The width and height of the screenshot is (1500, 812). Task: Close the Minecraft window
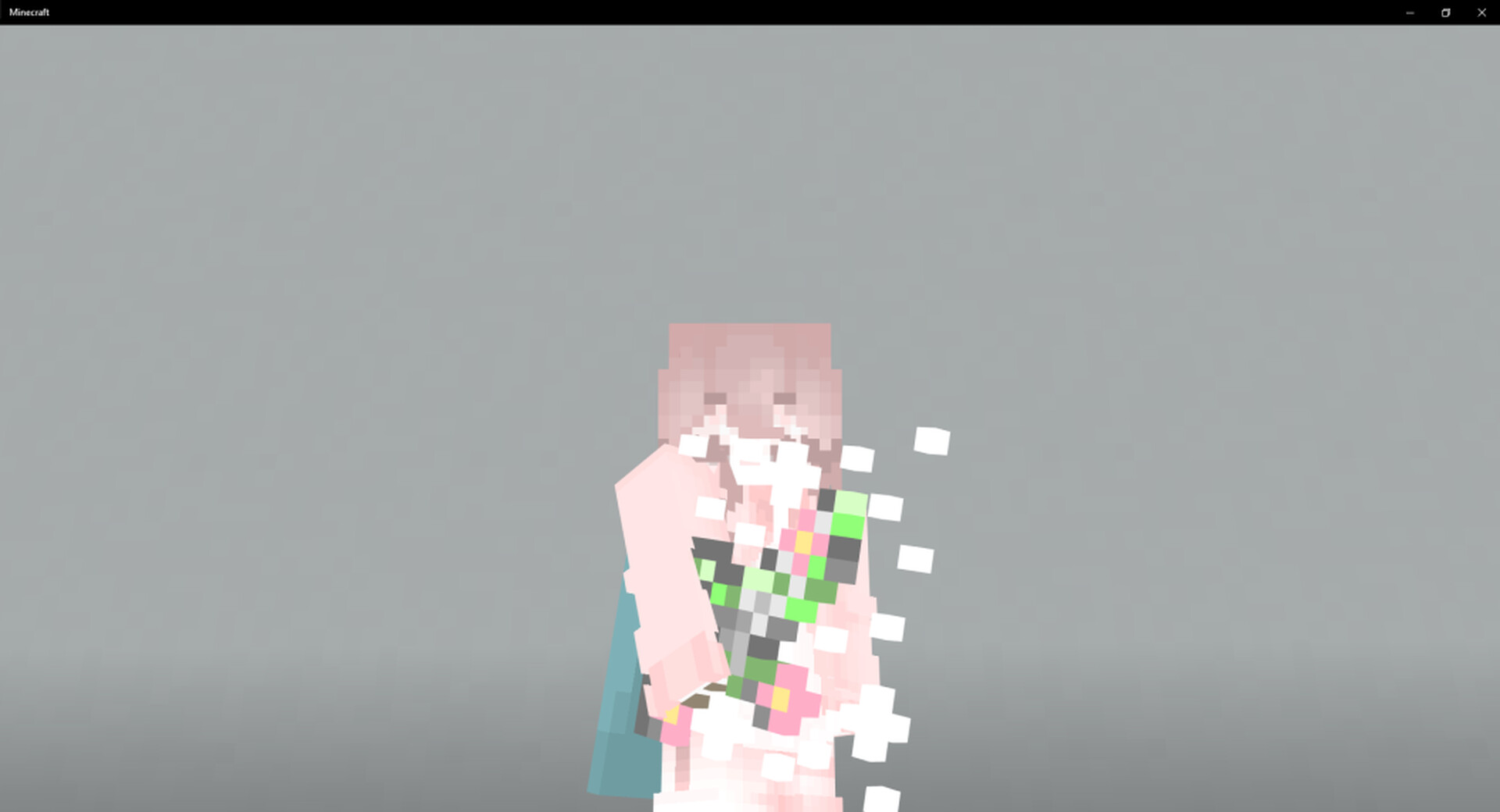click(x=1481, y=12)
